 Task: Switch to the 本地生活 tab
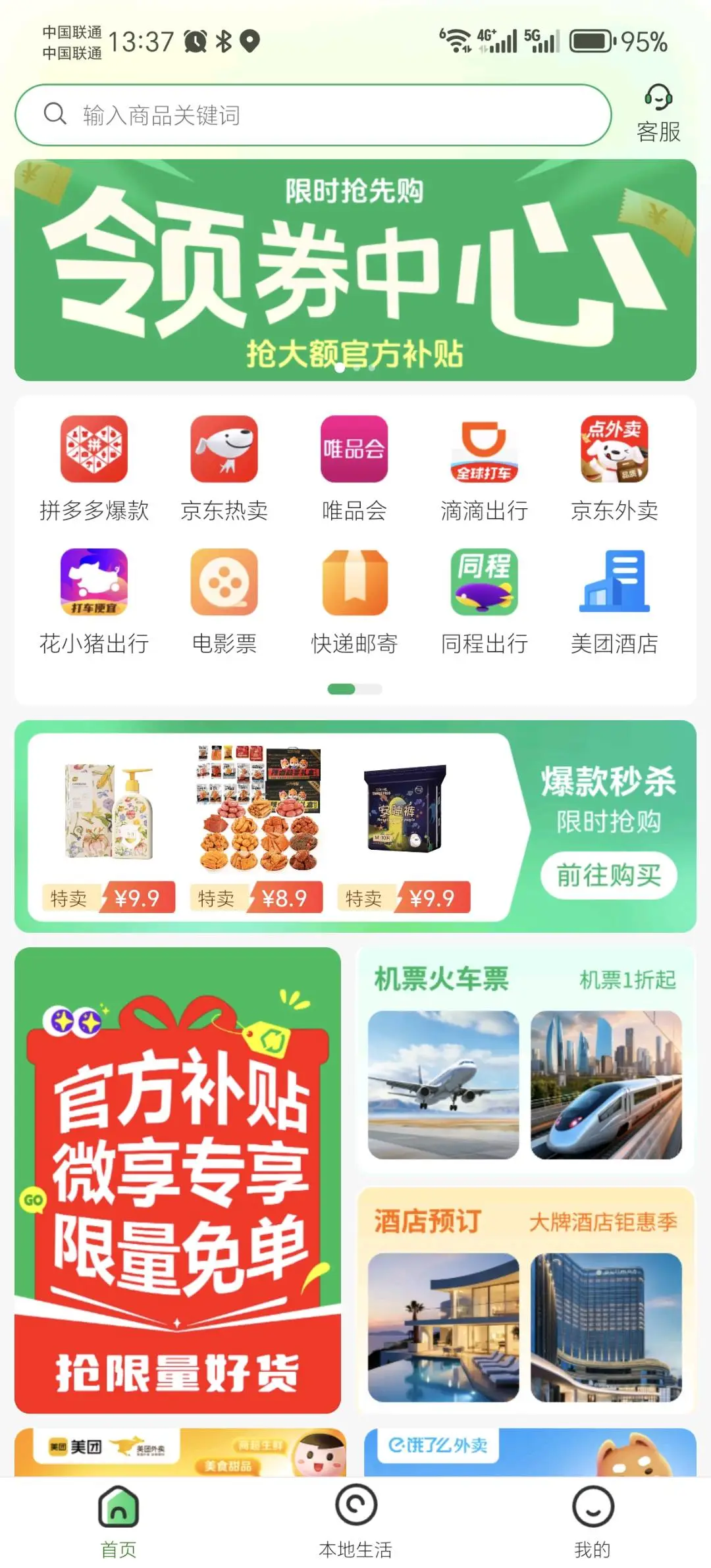[x=355, y=1521]
